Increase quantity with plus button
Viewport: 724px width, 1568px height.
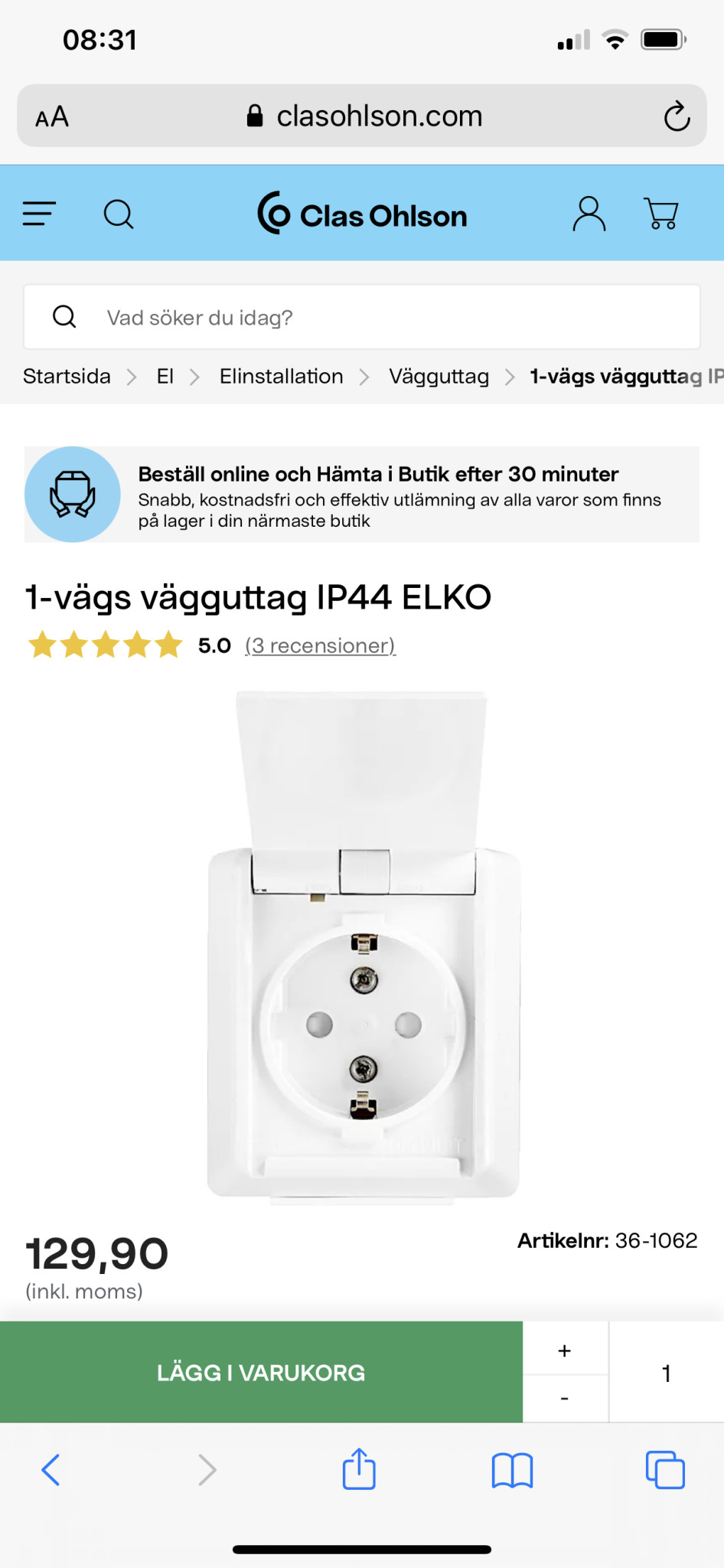pos(565,1351)
